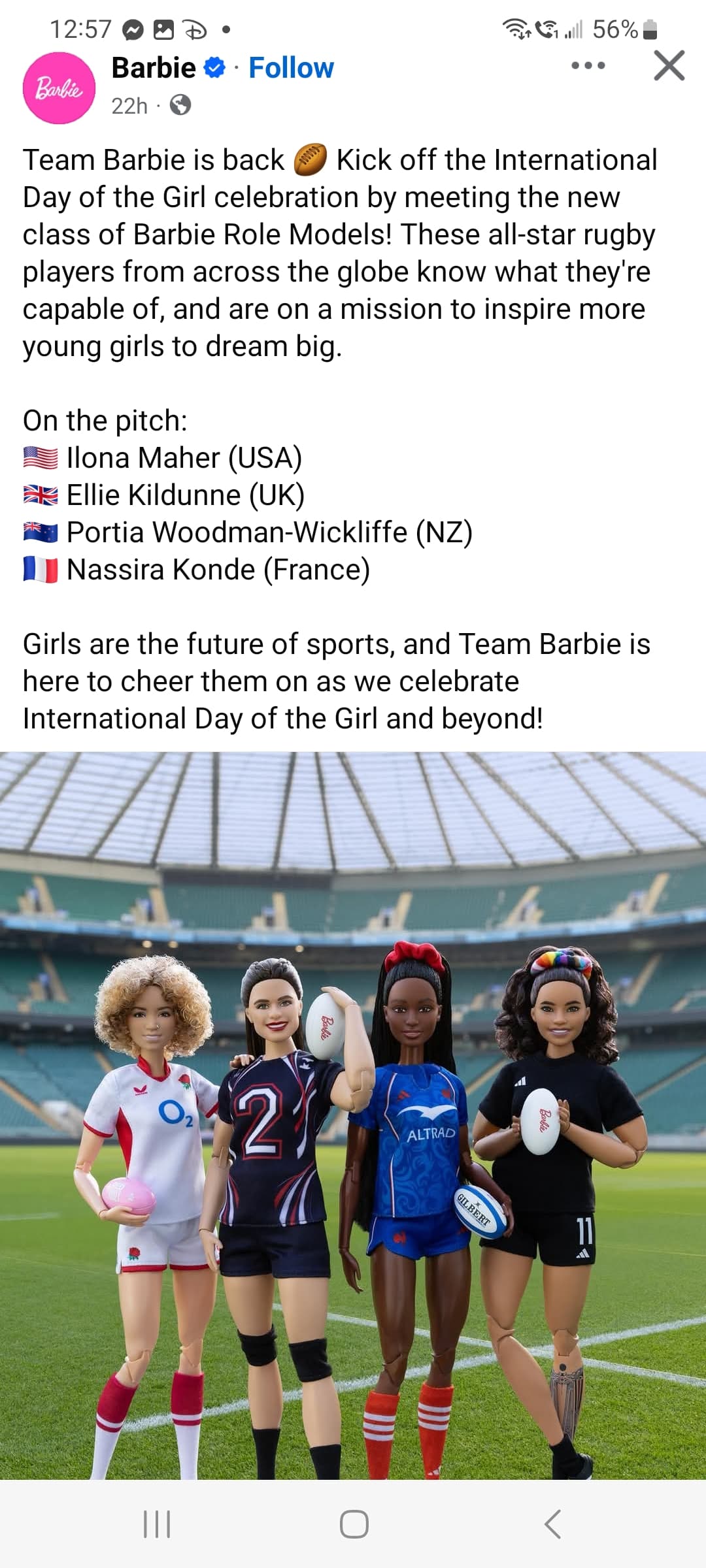706x1568 pixels.
Task: Follow the Barbie page
Action: (x=291, y=68)
